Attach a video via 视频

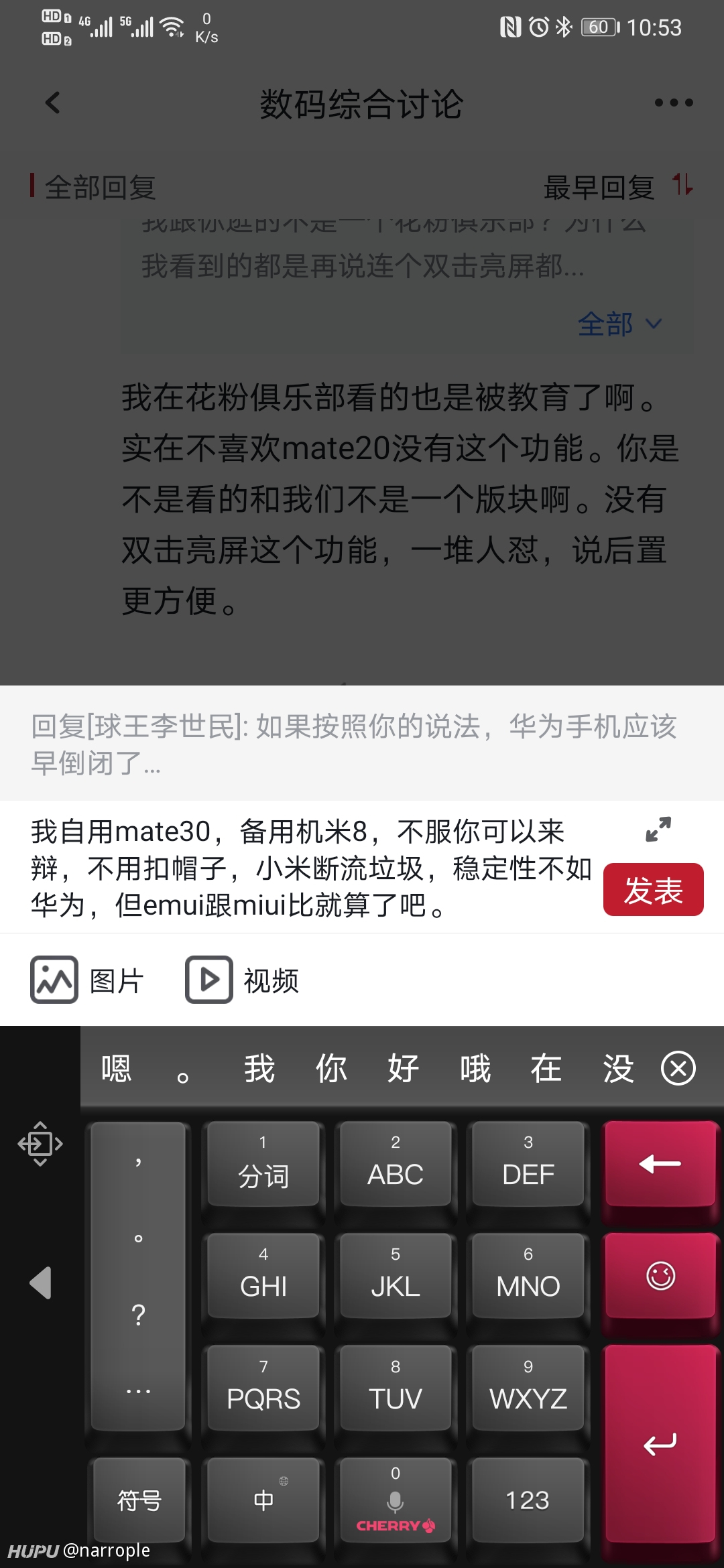pos(242,980)
